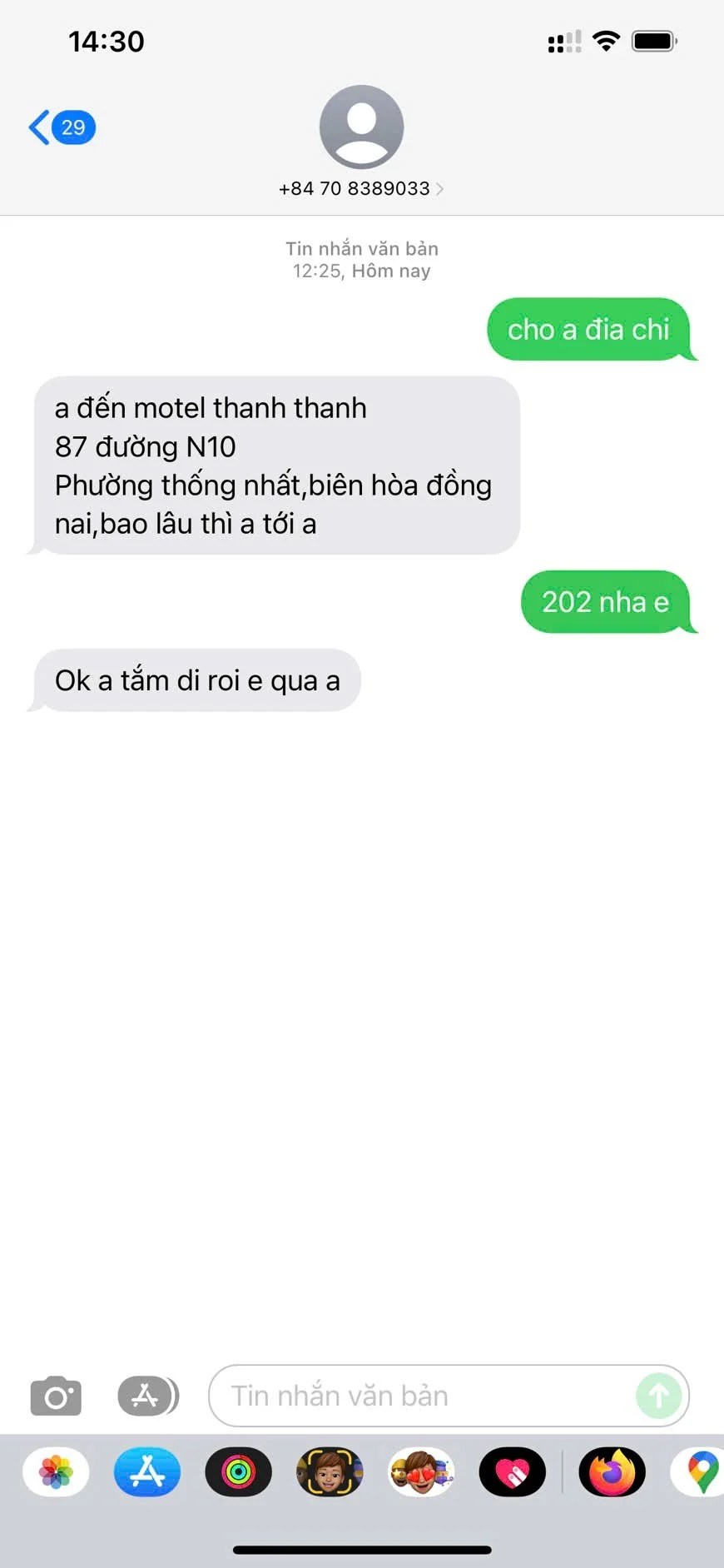Open the Firefox app in the drawer

(612, 1472)
